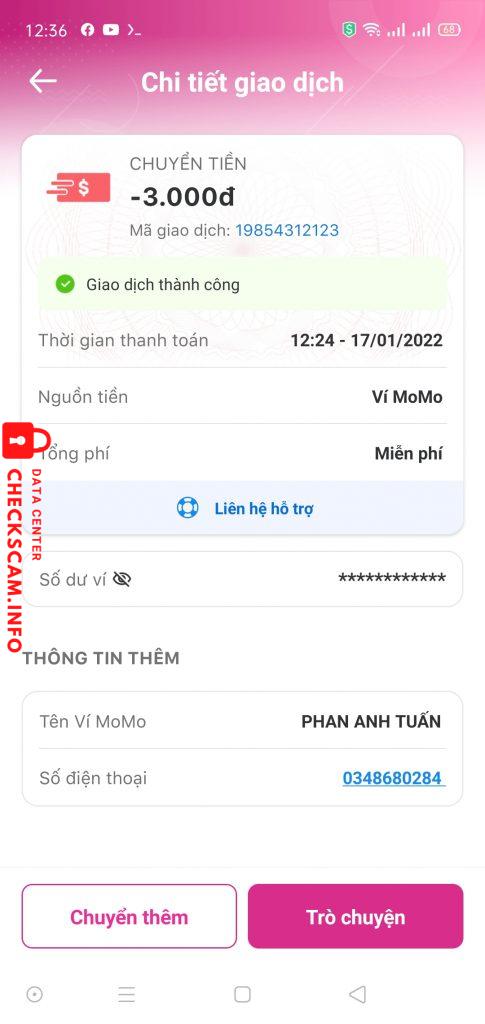This screenshot has height=1024, width=485.
Task: Tap Liên hệ hỗ trợ for support
Action: coord(245,508)
